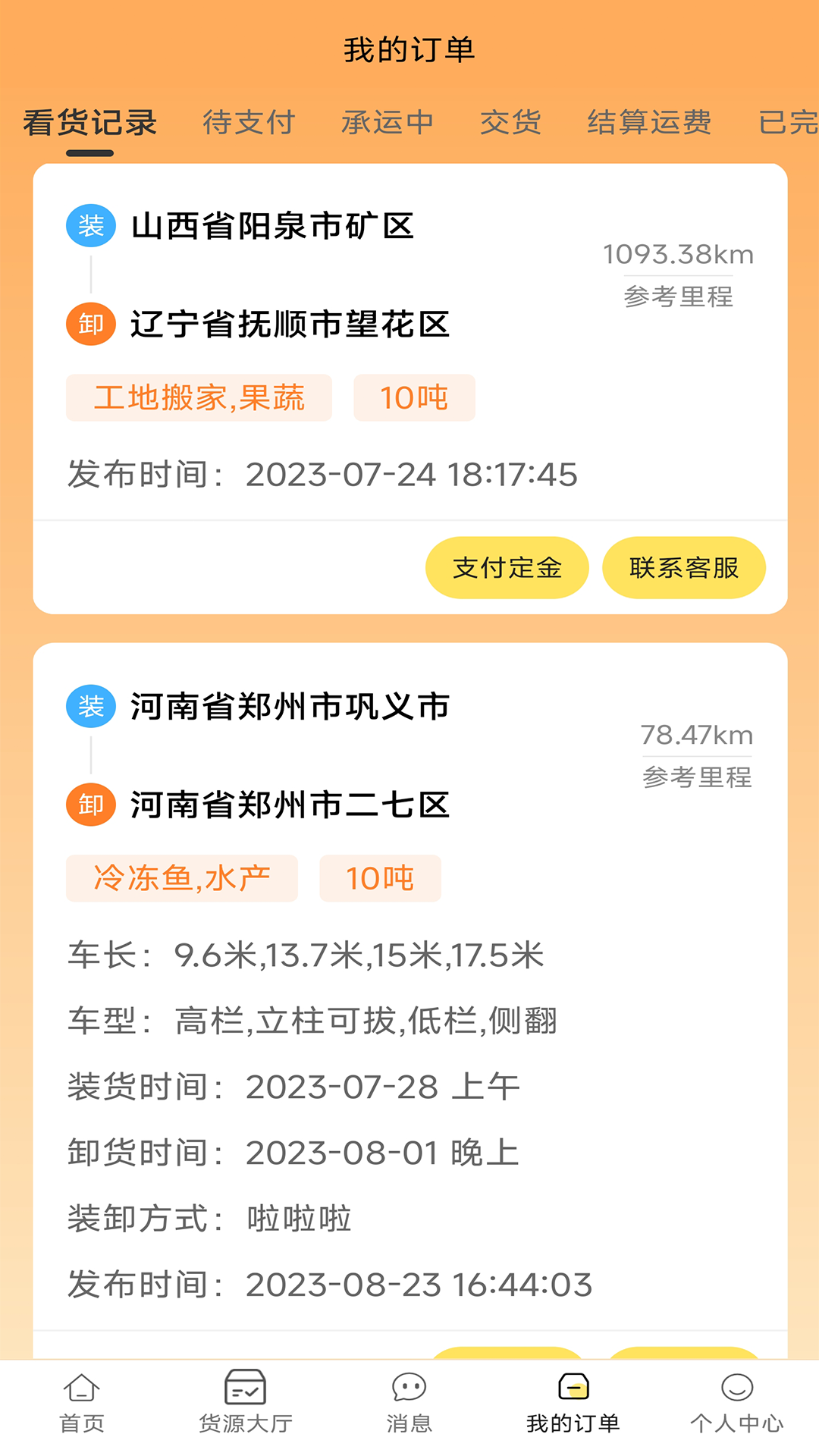Click the 卸 badge on the Zhengzhou order
819x1456 pixels.
[90, 805]
